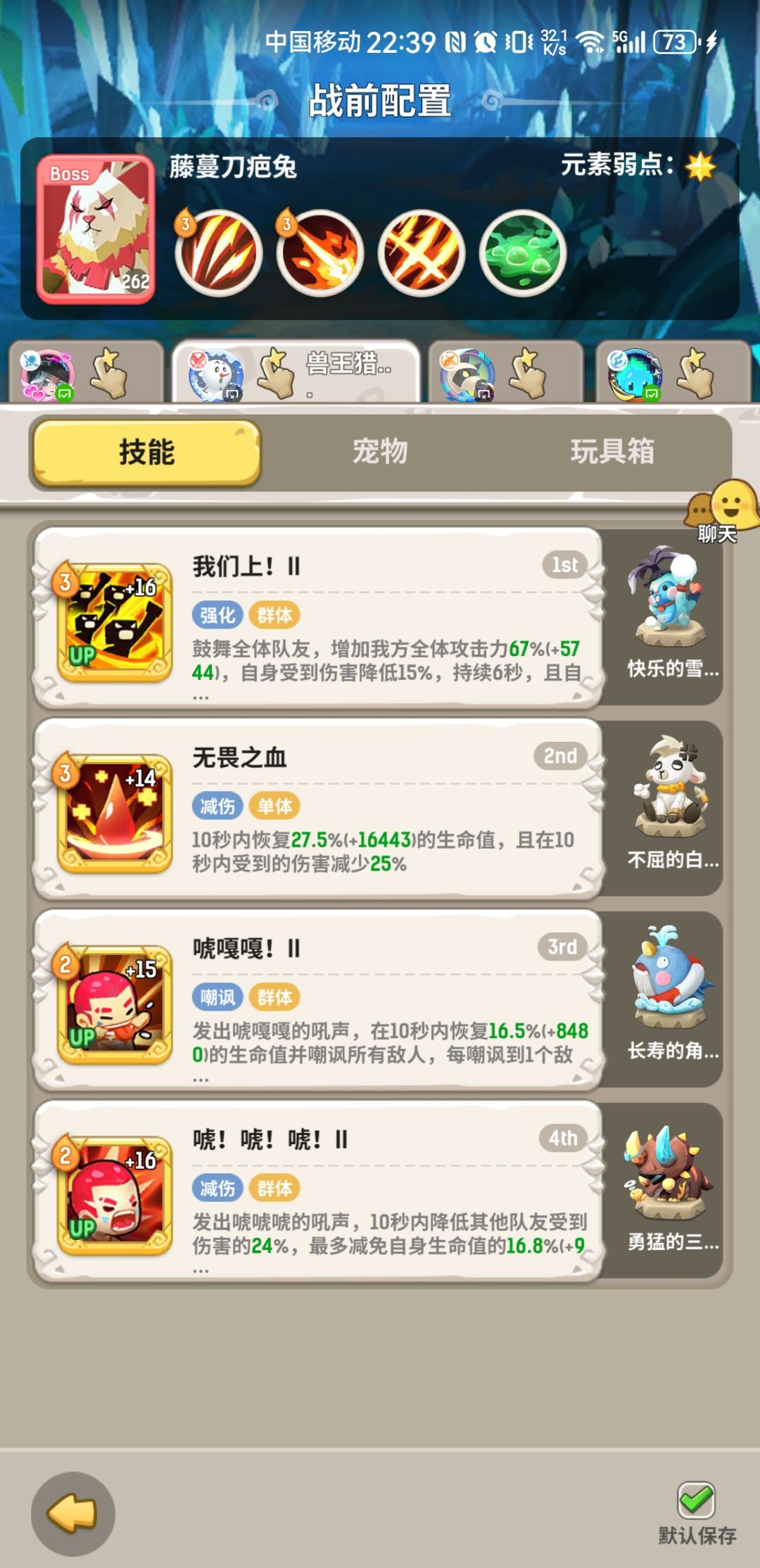Screen dimensions: 760x1568
Task: Switch to the 宠物 tab
Action: tap(380, 454)
